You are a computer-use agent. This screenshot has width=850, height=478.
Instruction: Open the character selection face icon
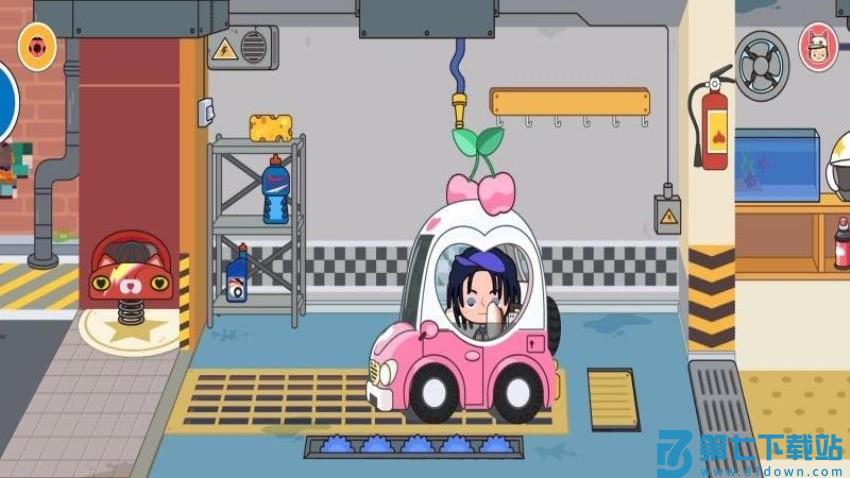(817, 47)
